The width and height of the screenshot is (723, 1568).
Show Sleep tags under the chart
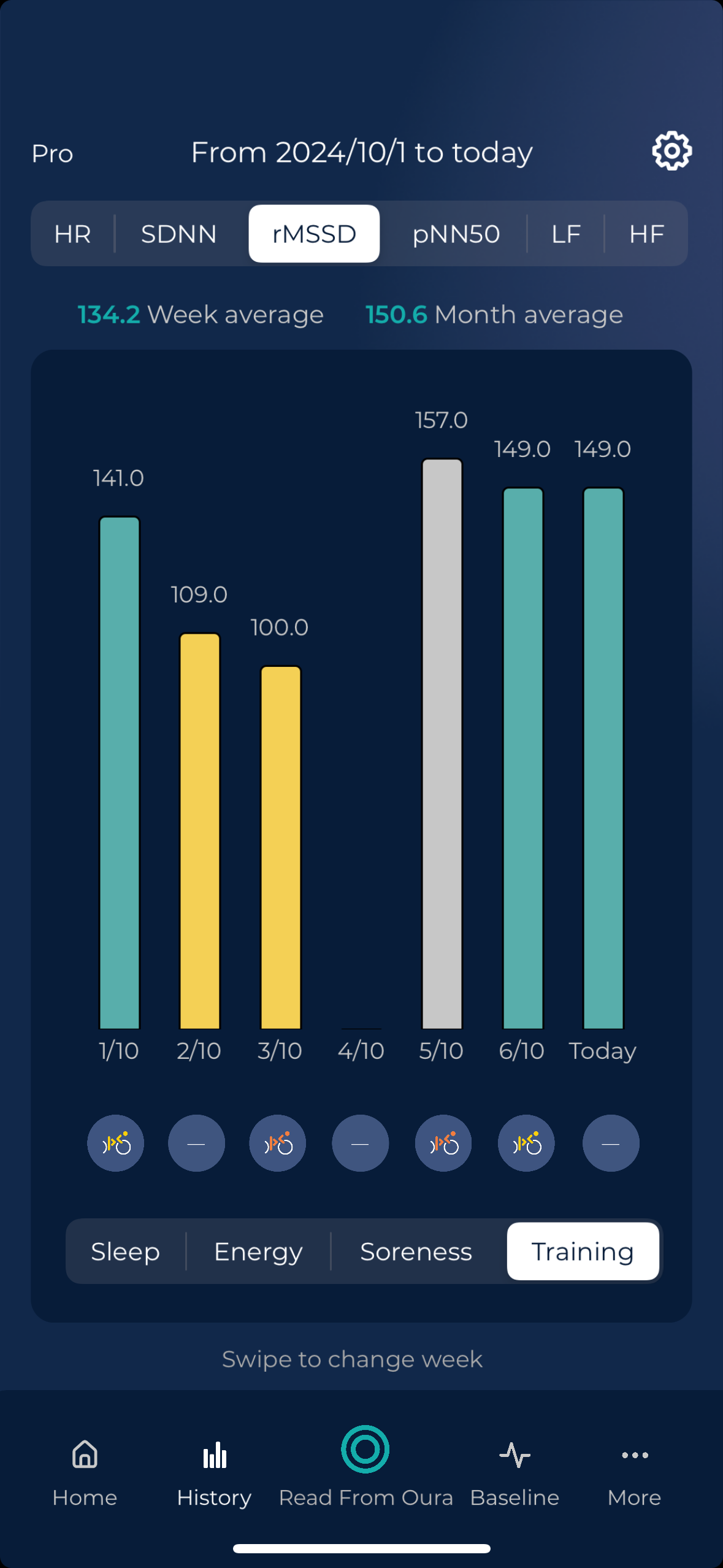coord(125,1251)
